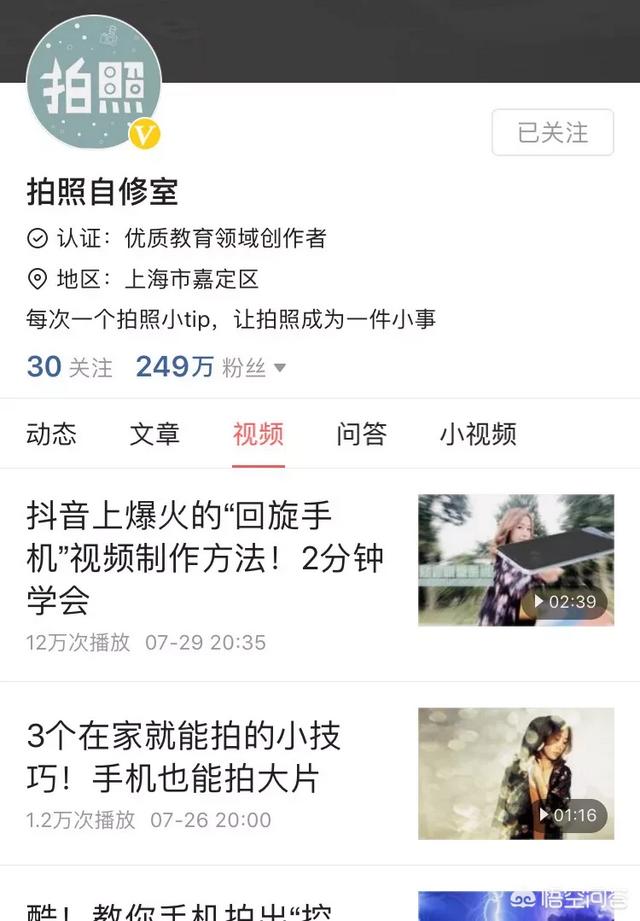Expand the 249万 粉丝 dropdown arrow
This screenshot has width=640, height=921.
click(x=280, y=368)
